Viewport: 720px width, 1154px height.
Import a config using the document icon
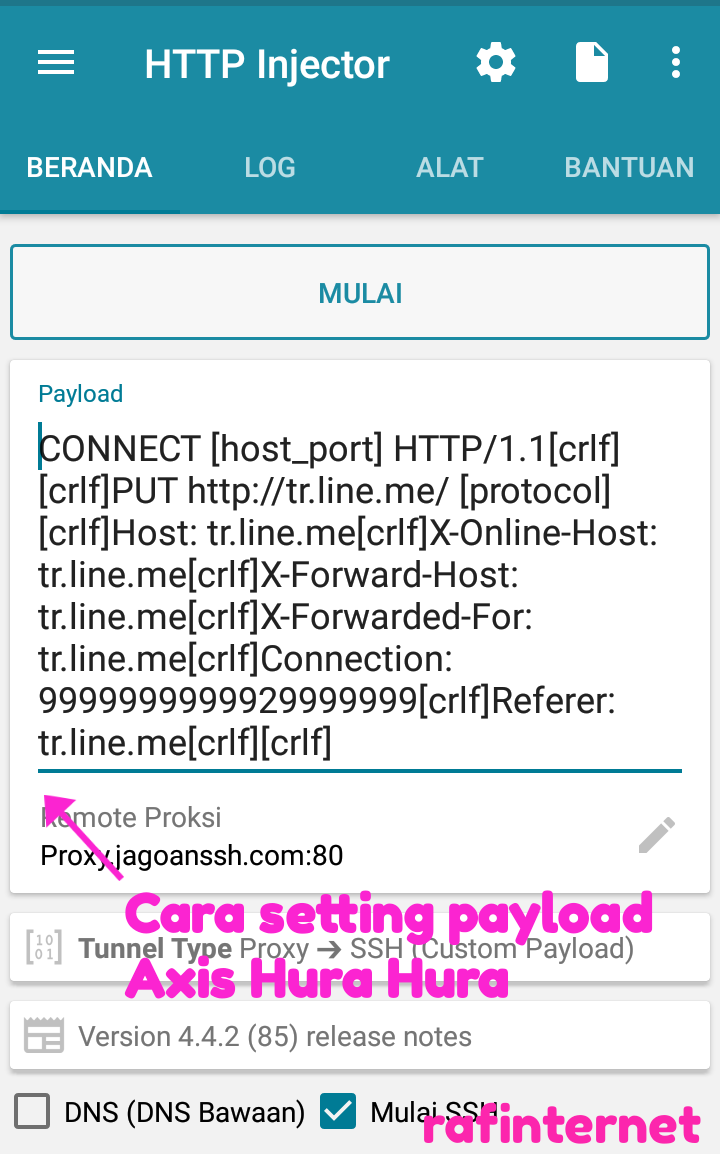pyautogui.click(x=592, y=62)
